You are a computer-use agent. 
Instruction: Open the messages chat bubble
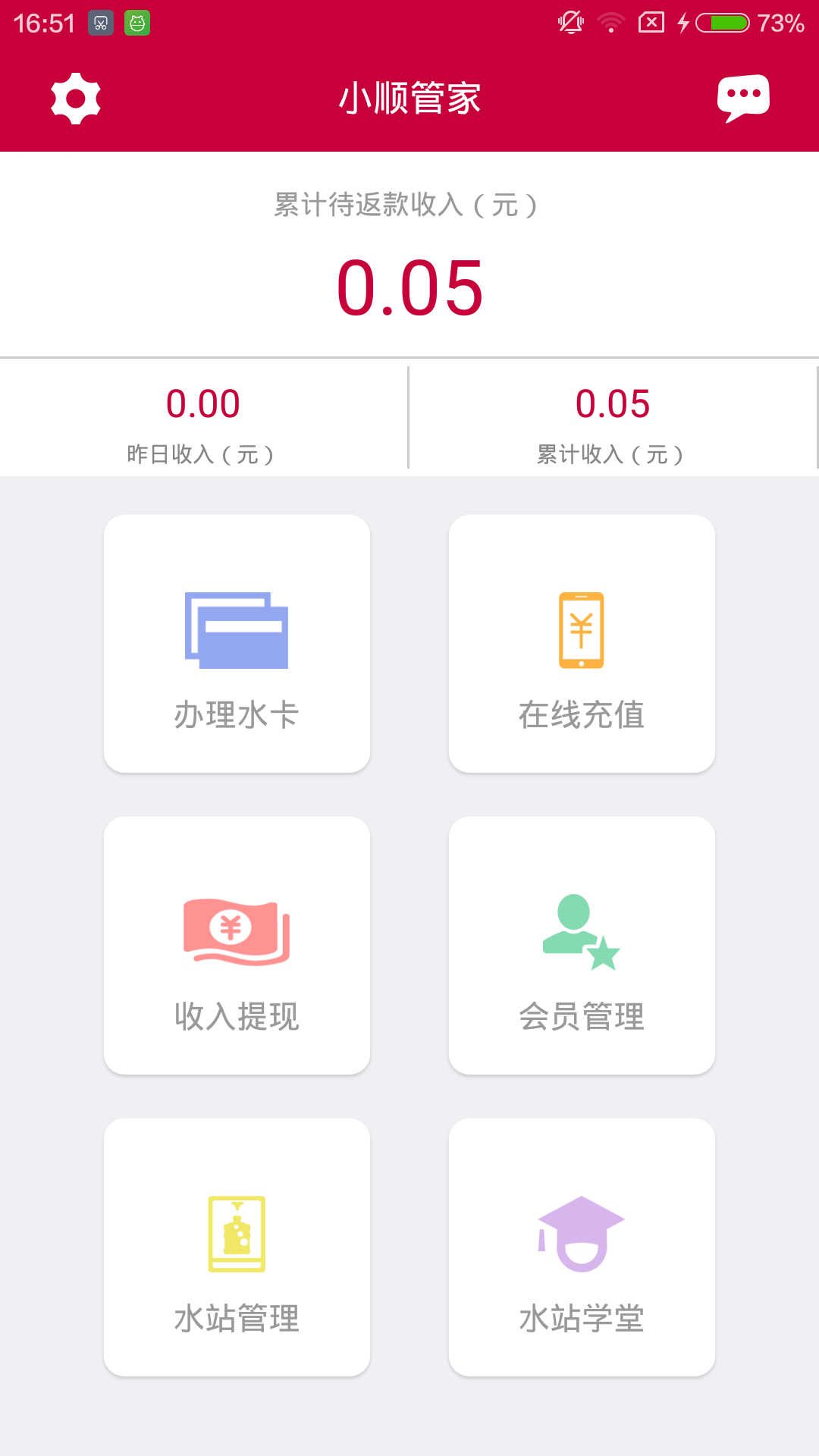(743, 98)
